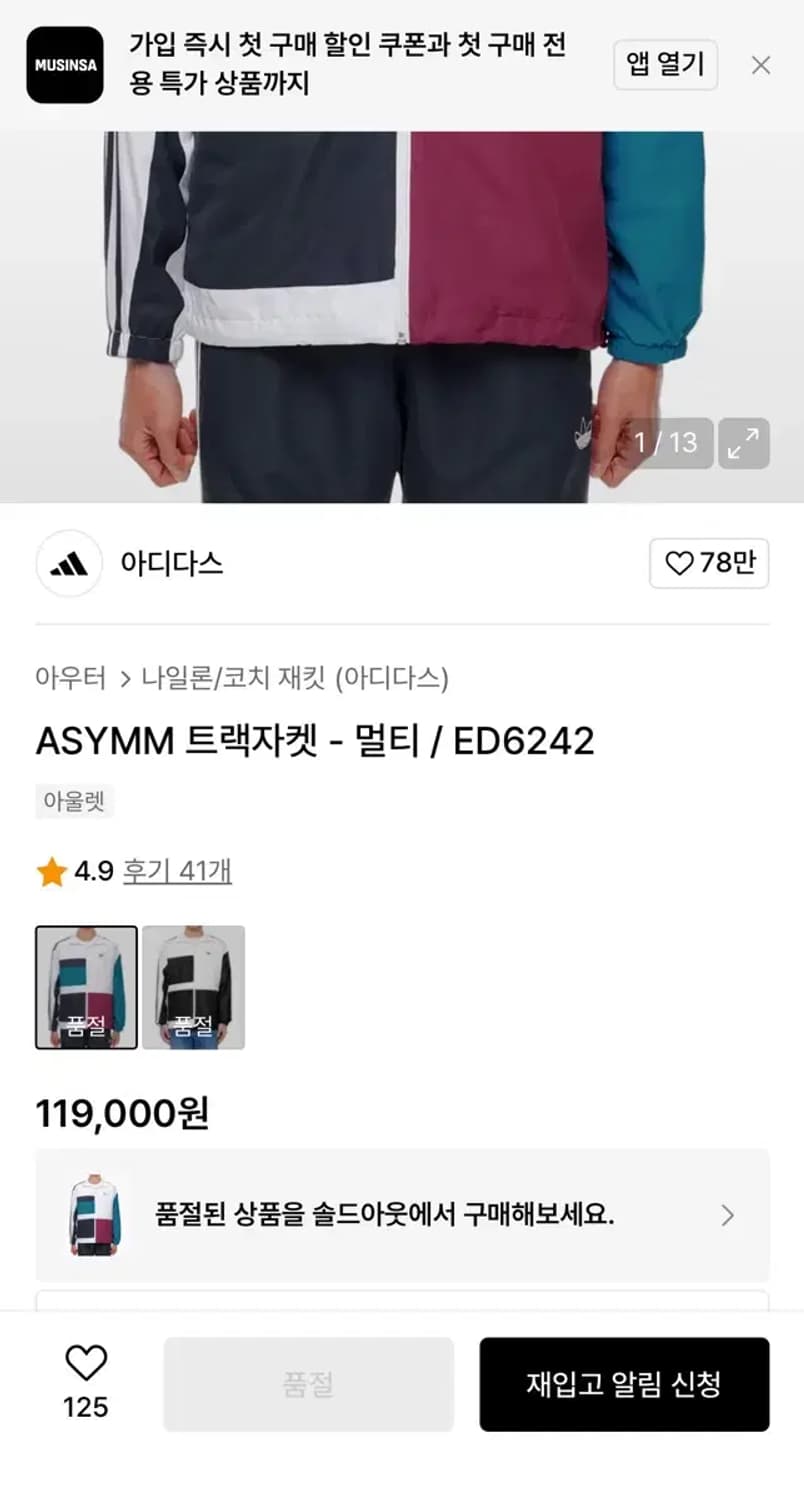The width and height of the screenshot is (804, 1500).
Task: Tap the 재입고 알림 신청 restock alert button
Action: pos(623,1382)
